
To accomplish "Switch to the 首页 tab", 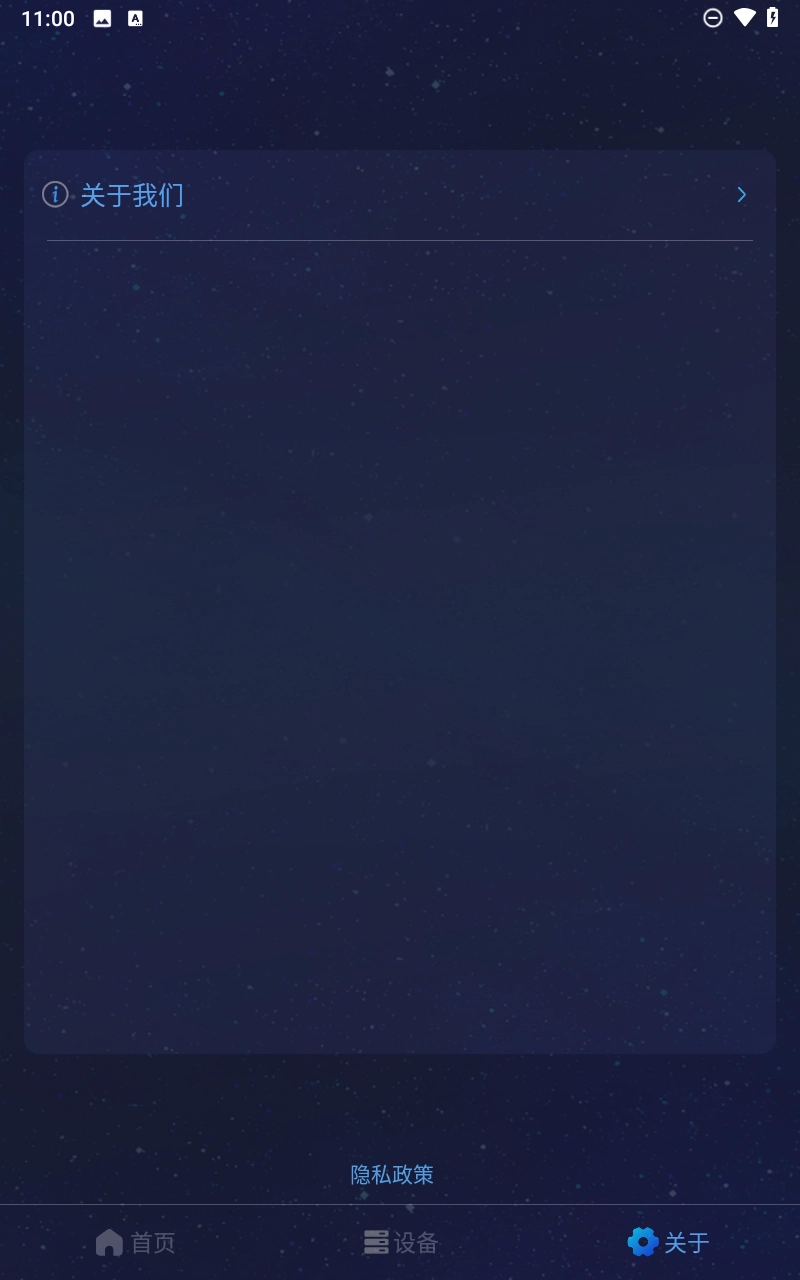I will click(x=135, y=1243).
